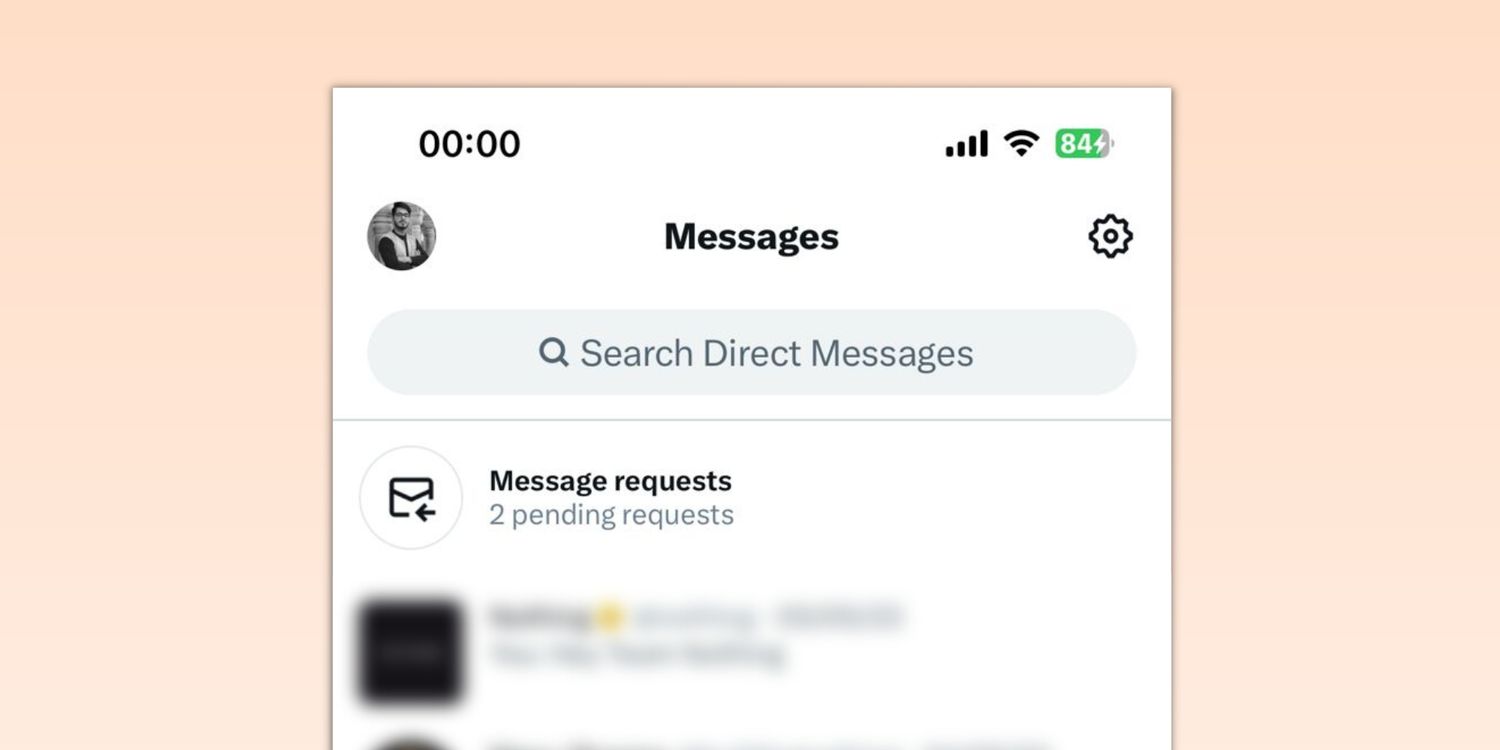Open the profile avatar menu
This screenshot has width=1500, height=750.
(x=401, y=236)
